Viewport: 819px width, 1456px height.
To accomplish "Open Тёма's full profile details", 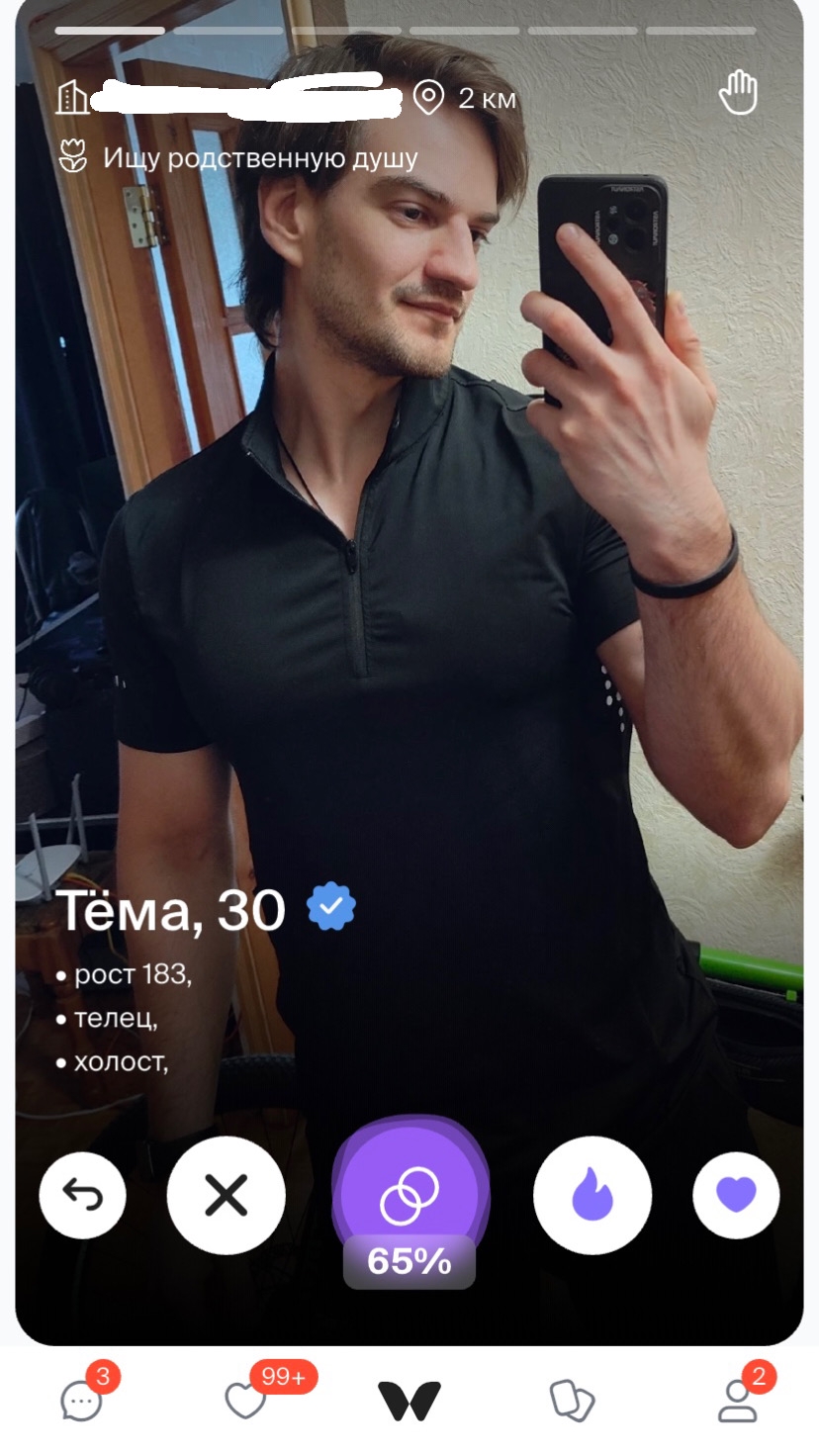I will point(171,910).
